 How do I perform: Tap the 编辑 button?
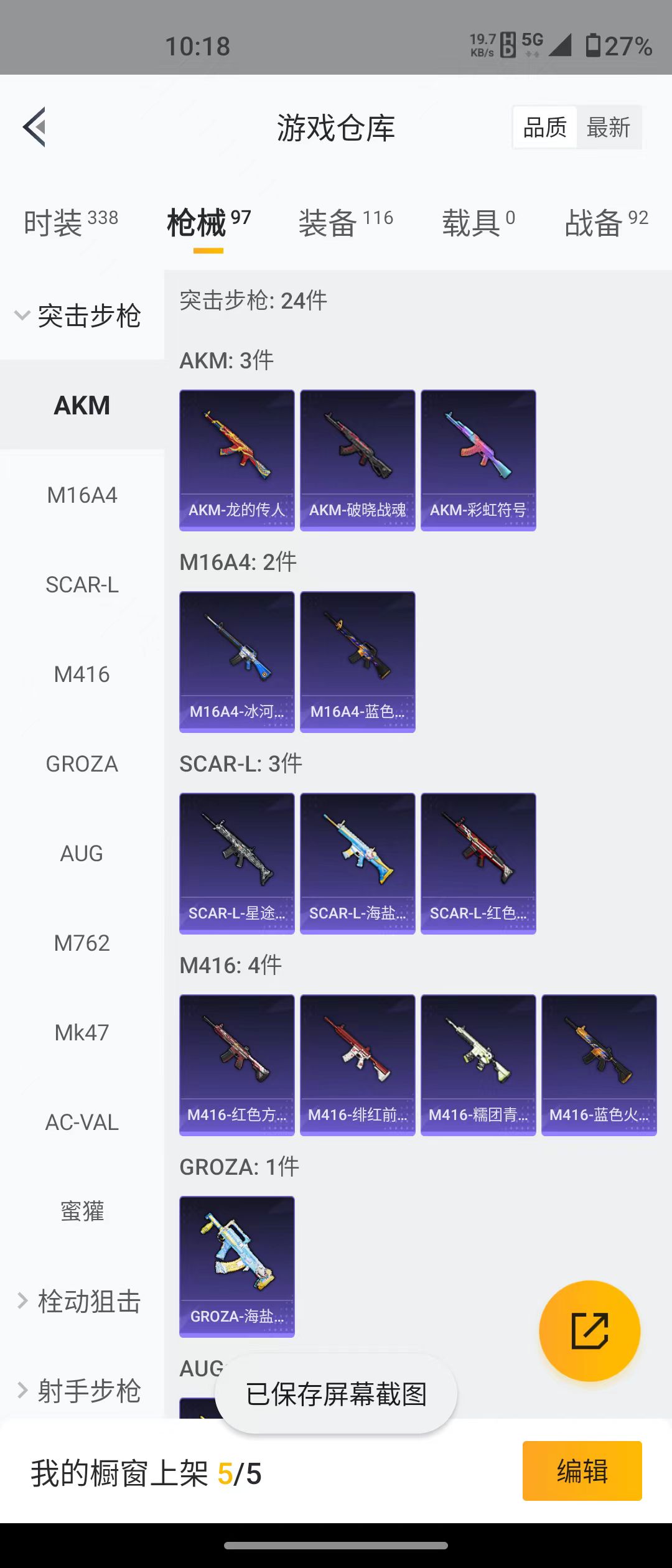582,1471
